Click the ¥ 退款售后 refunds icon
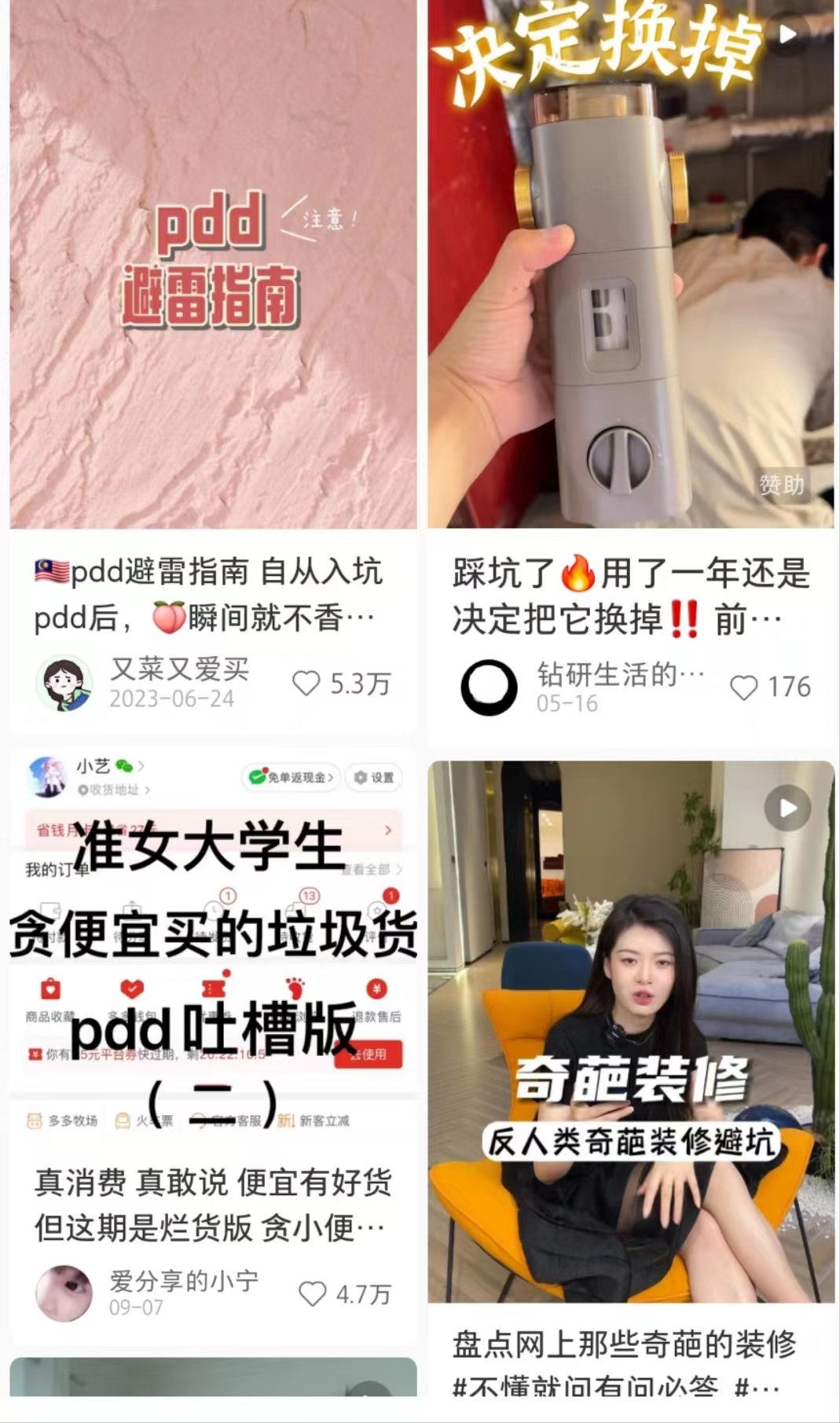The height and width of the screenshot is (1423, 840). tap(376, 989)
